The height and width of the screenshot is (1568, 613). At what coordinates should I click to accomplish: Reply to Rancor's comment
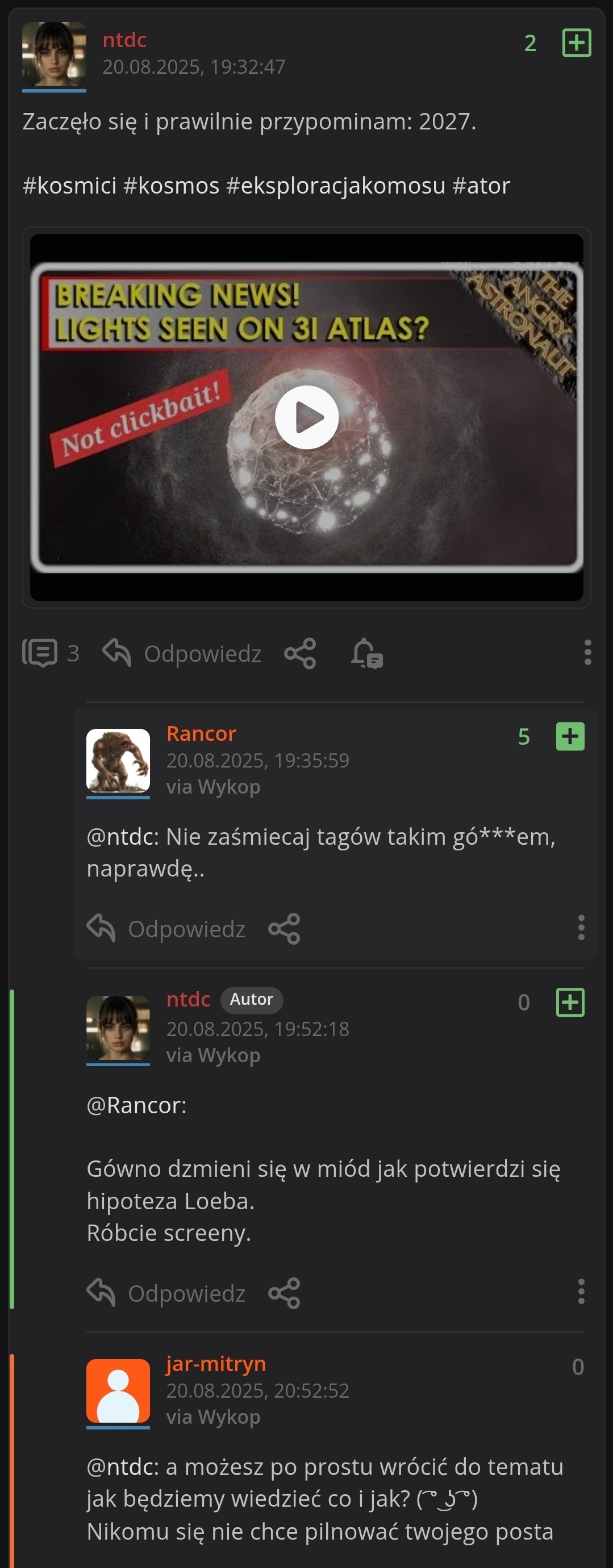[166, 928]
